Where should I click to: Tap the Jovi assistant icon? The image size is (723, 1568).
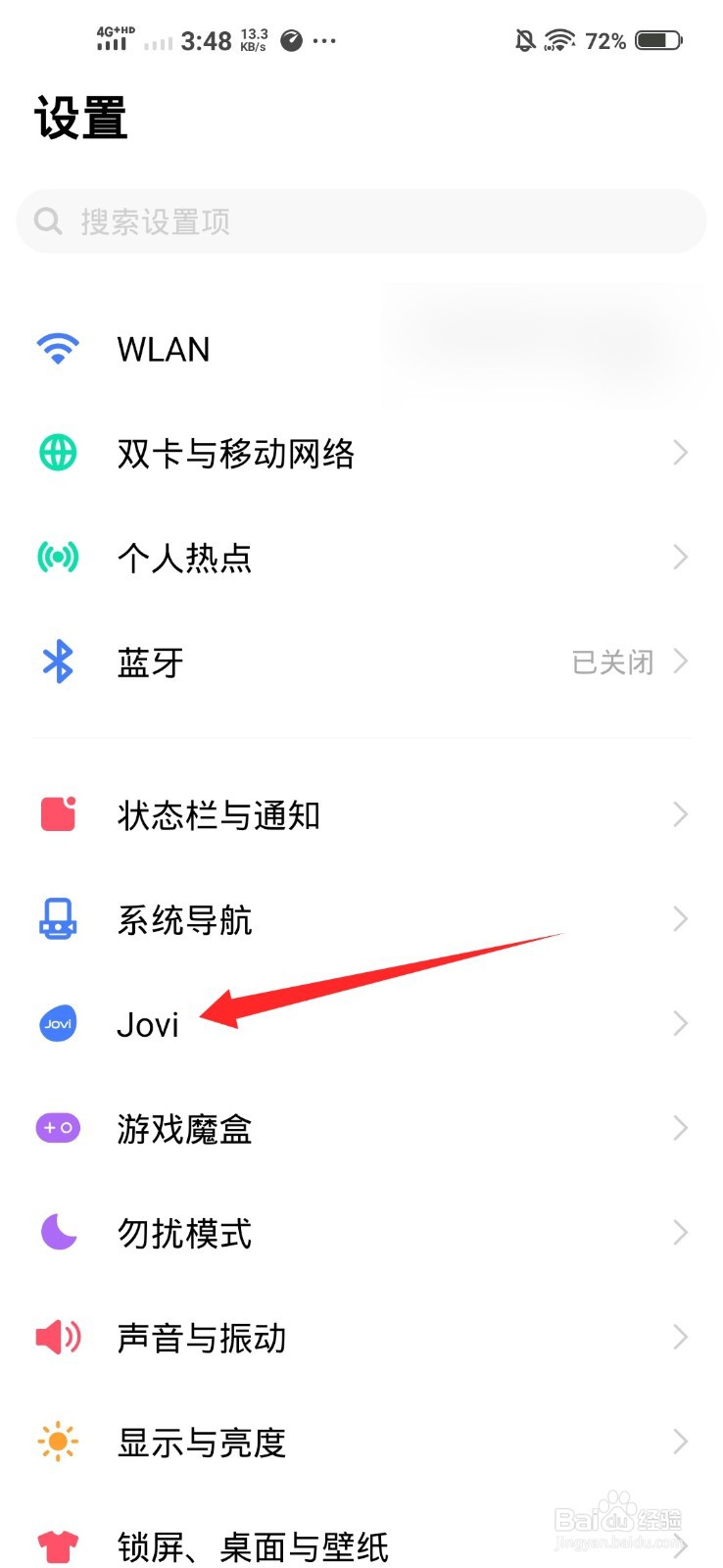click(x=57, y=1024)
